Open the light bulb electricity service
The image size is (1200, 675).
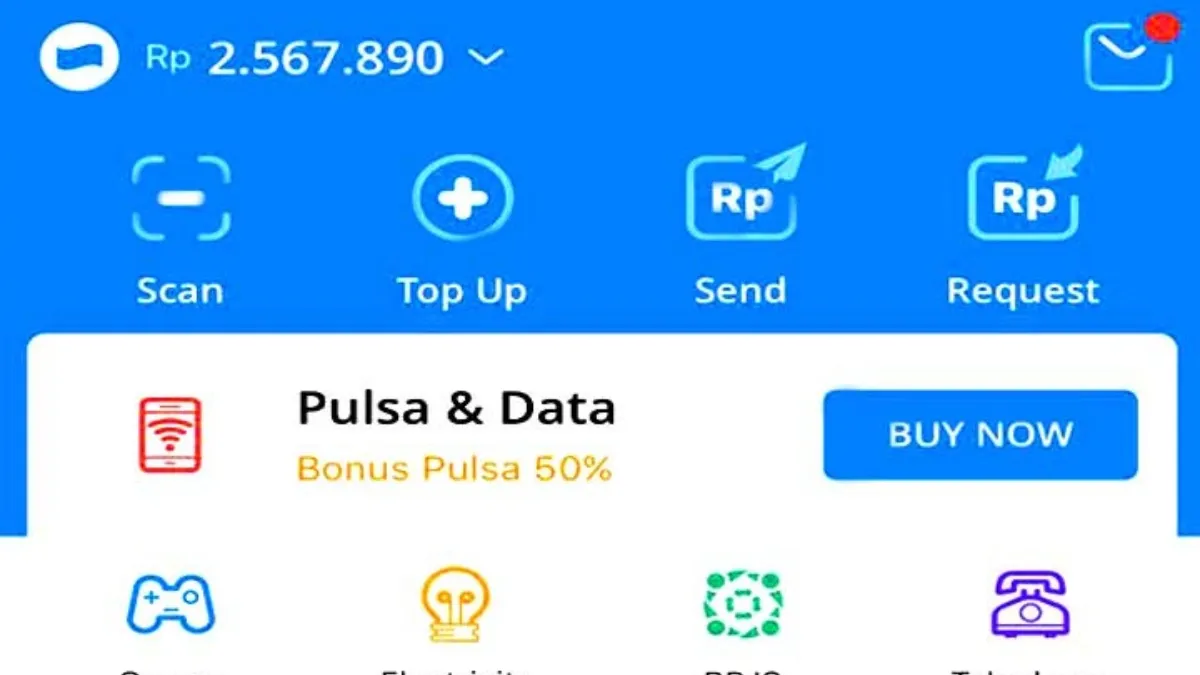click(x=456, y=604)
